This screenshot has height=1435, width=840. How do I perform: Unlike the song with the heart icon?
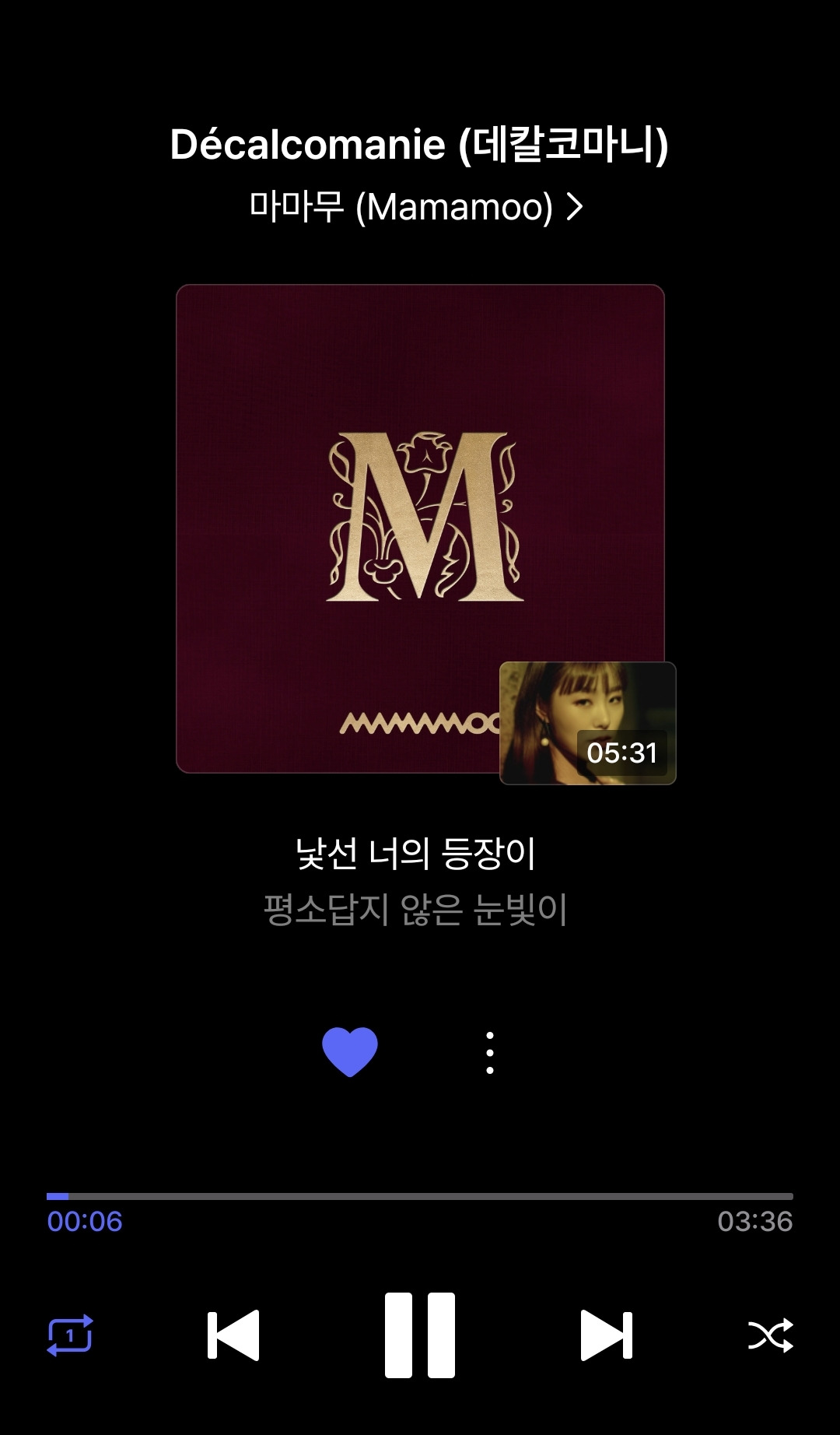coord(350,1051)
